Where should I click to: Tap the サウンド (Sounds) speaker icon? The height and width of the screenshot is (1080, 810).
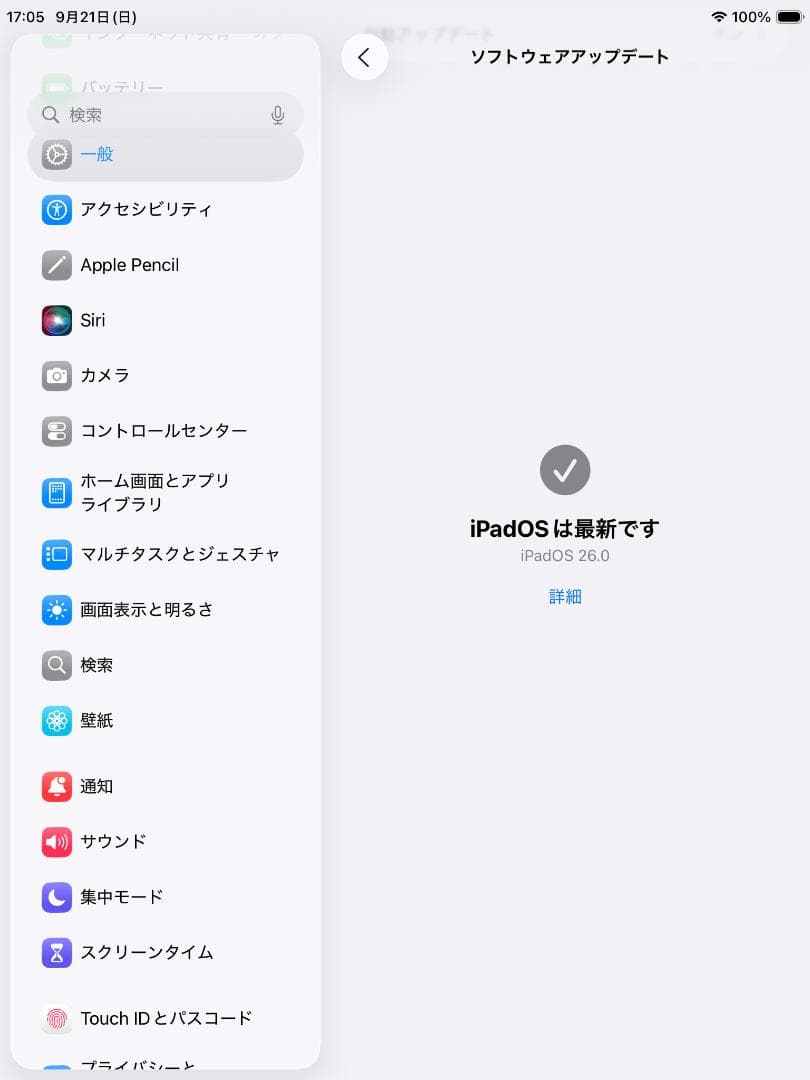(57, 842)
